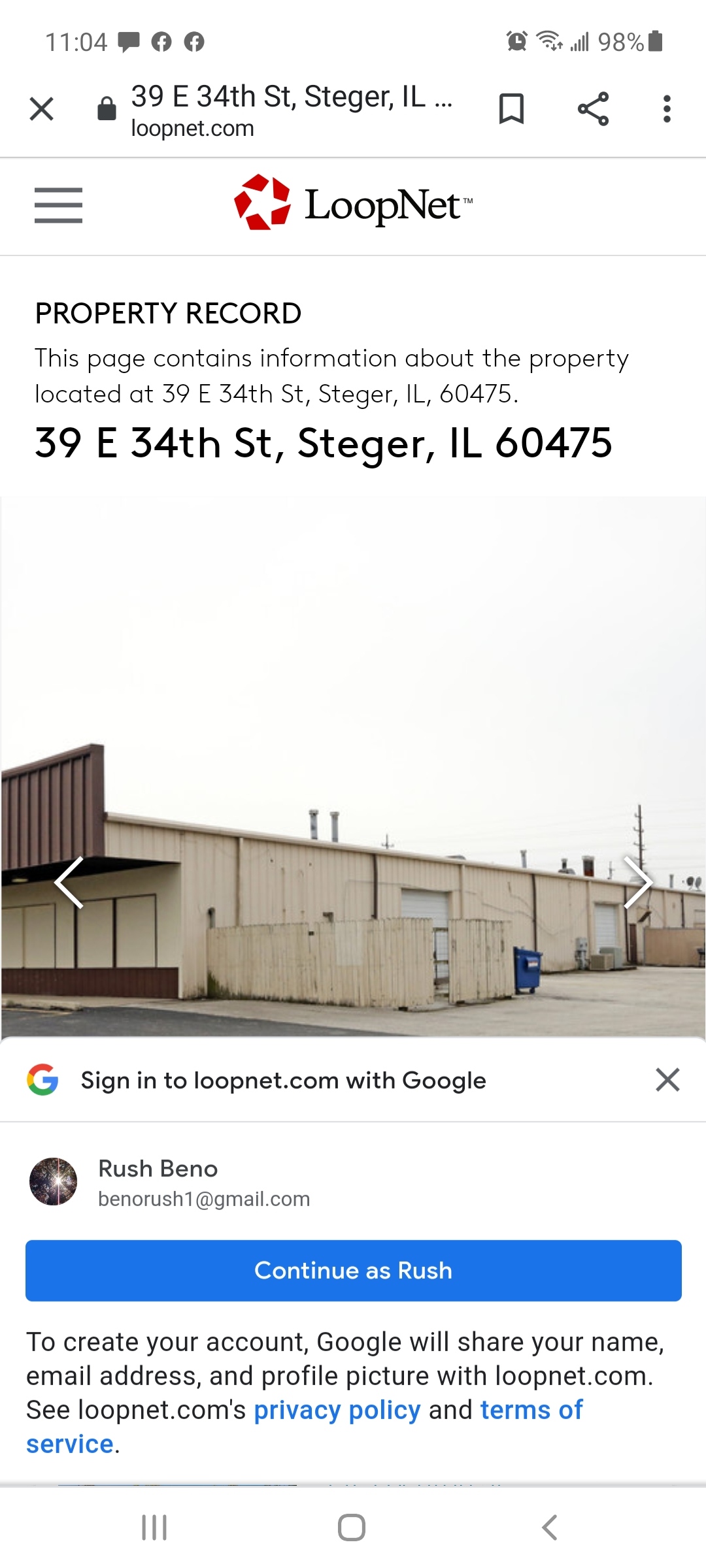
Task: Dismiss the Google sign-in prompt
Action: [667, 1080]
